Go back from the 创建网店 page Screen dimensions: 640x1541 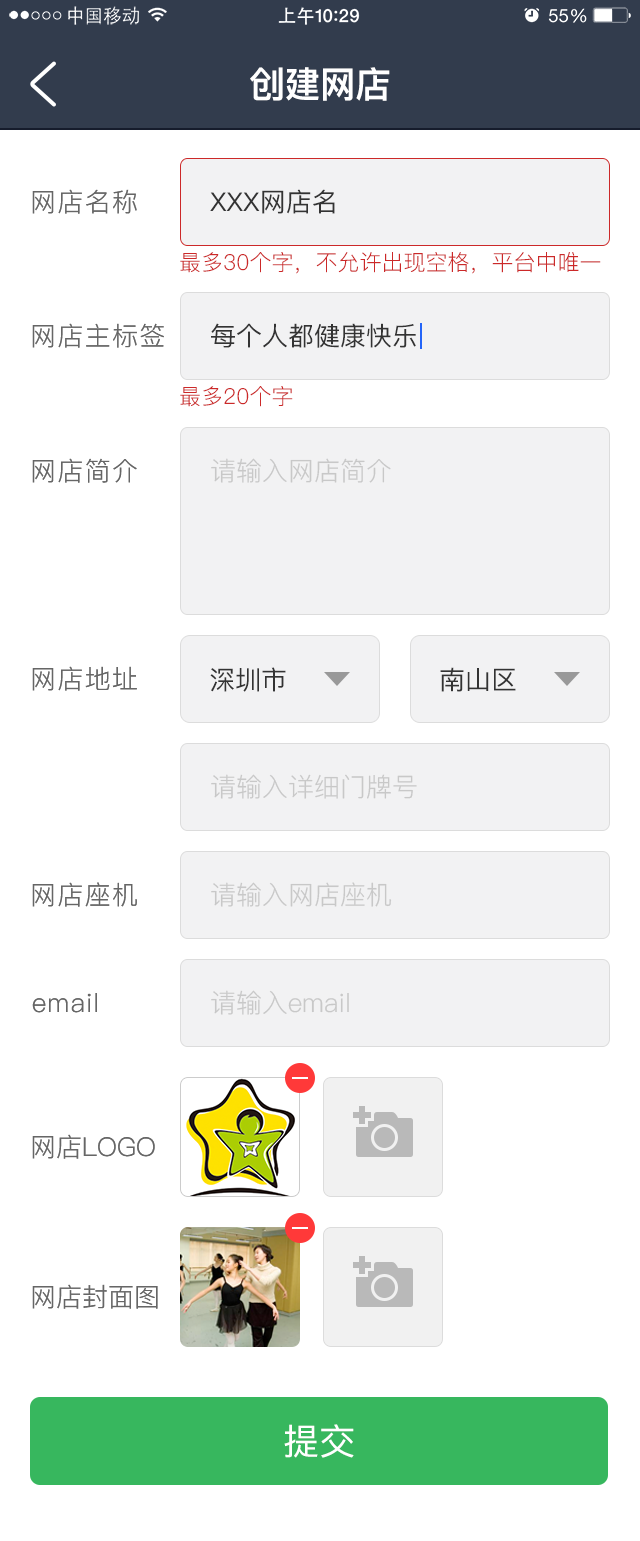43,84
